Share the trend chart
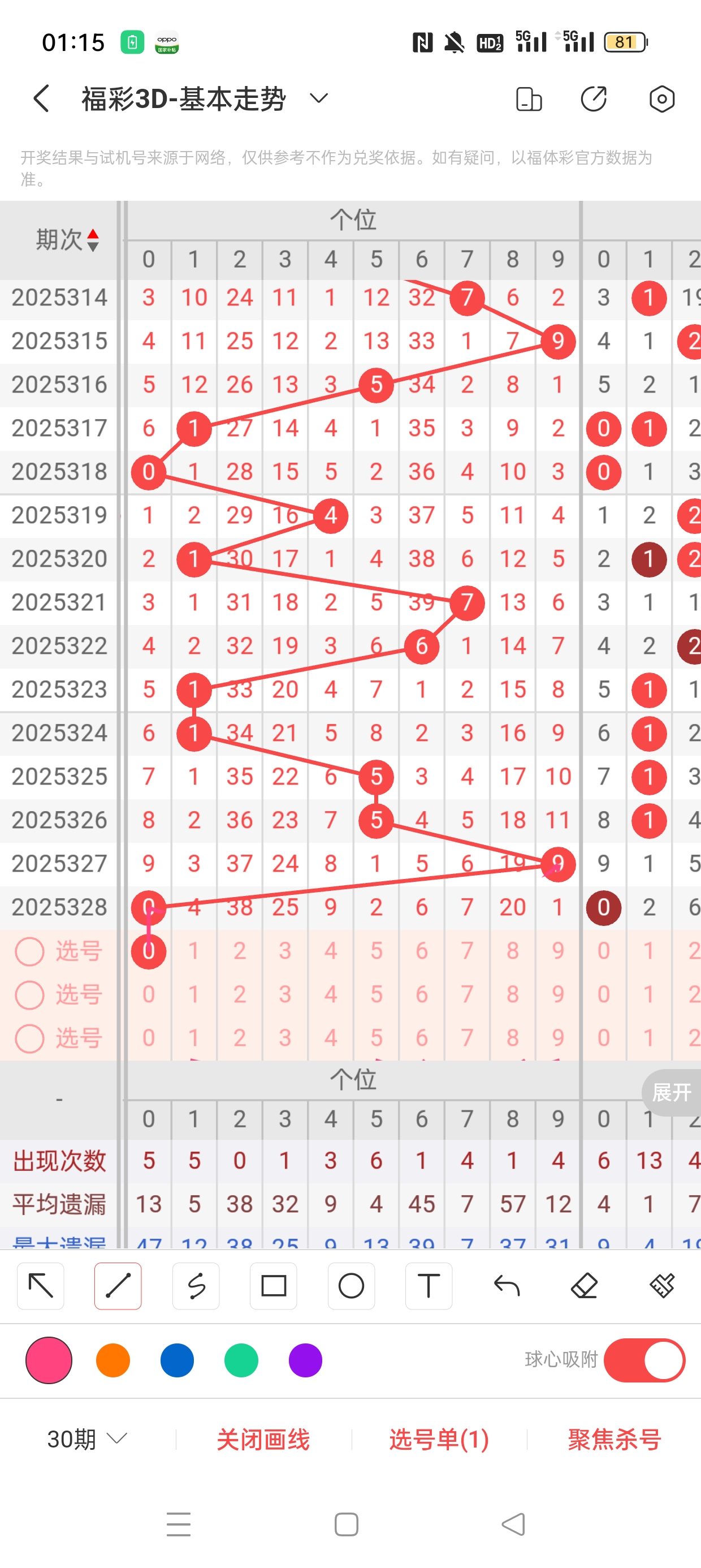 coord(594,99)
